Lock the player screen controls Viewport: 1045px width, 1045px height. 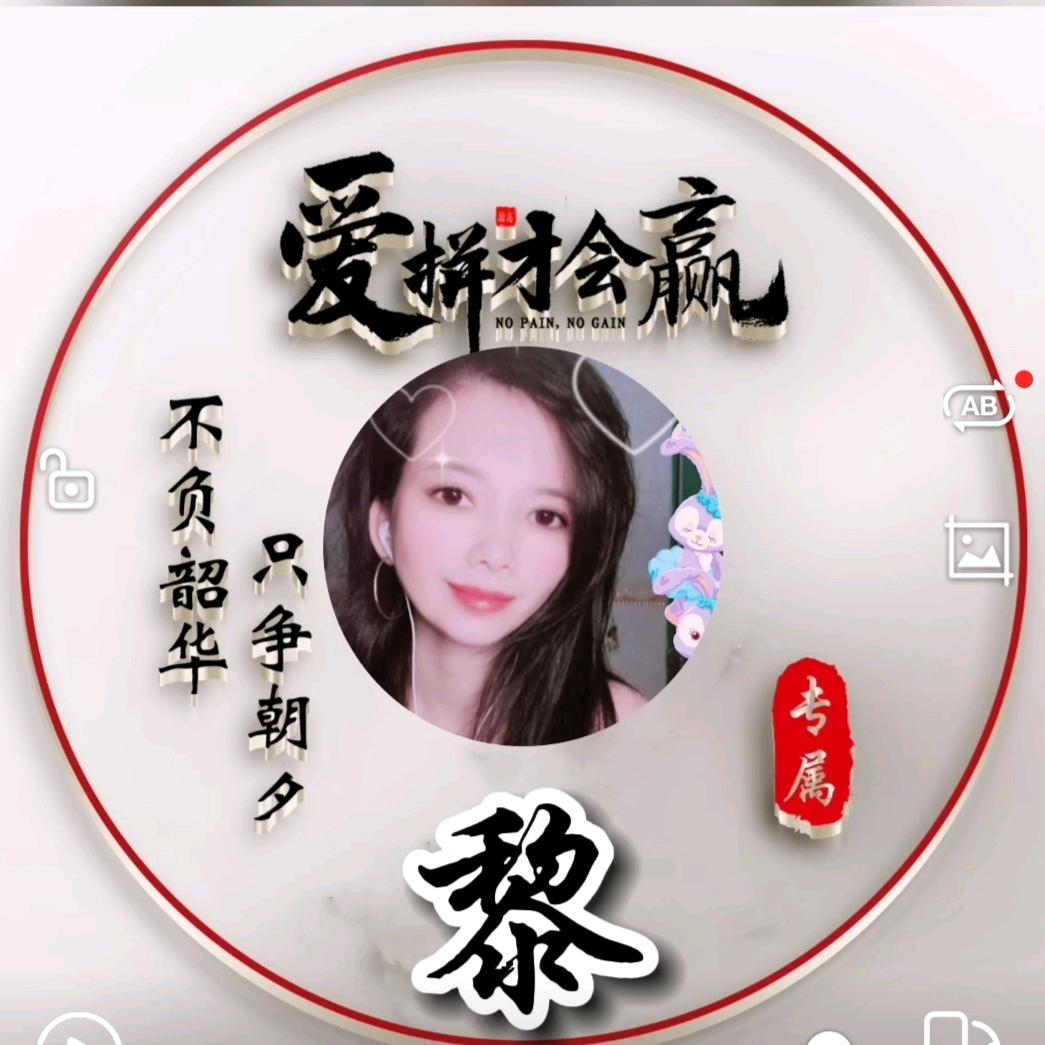click(67, 480)
